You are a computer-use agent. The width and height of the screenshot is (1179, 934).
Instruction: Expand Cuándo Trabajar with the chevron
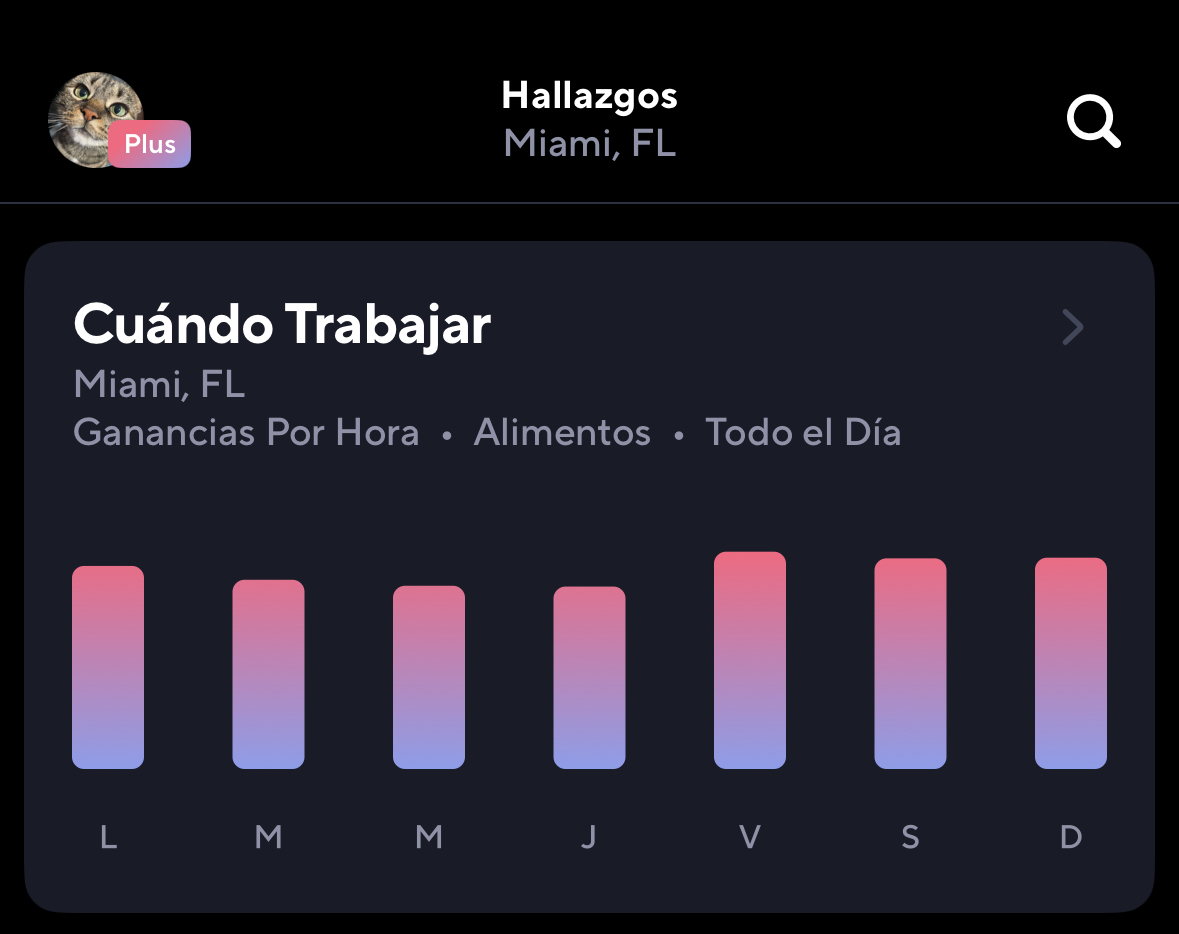pyautogui.click(x=1073, y=327)
